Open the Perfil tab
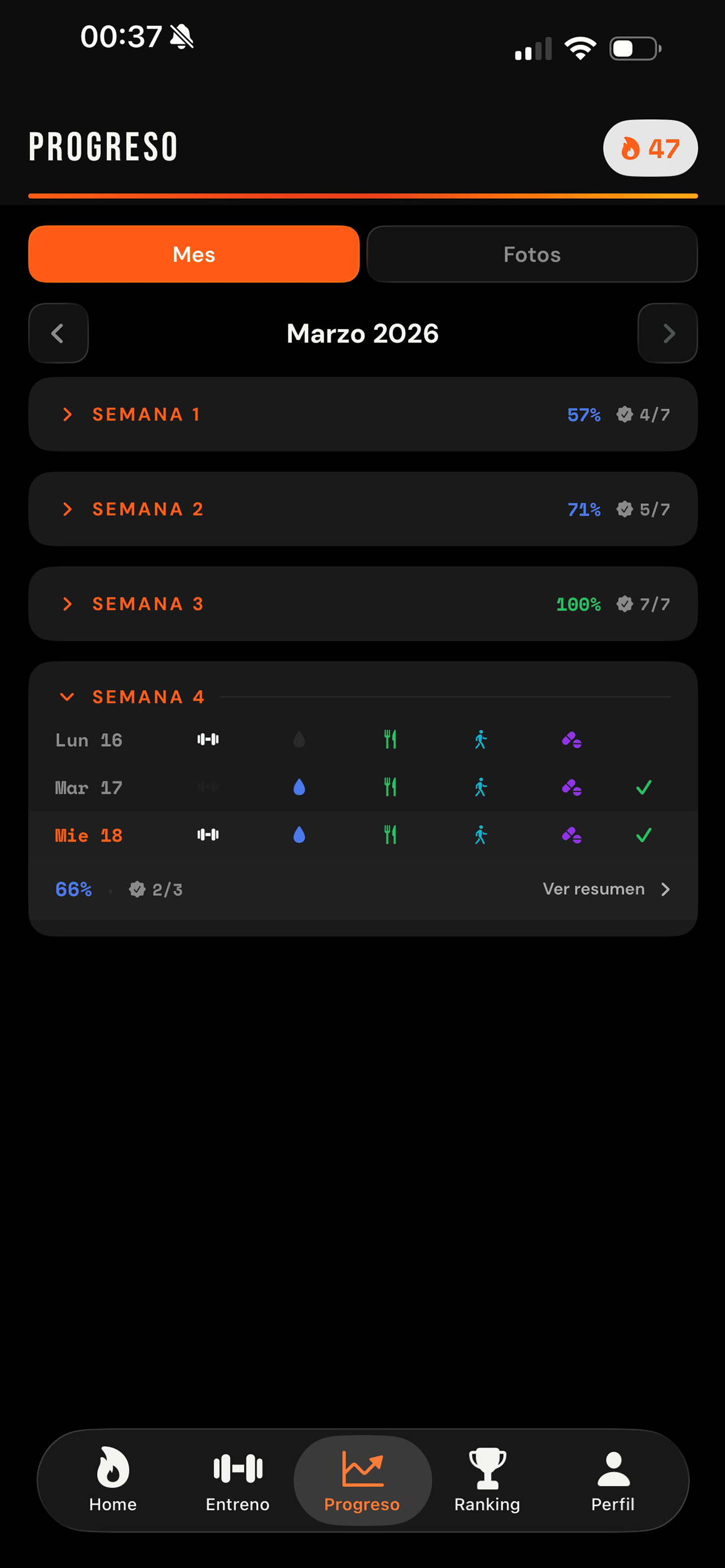This screenshot has width=725, height=1568. click(613, 1481)
